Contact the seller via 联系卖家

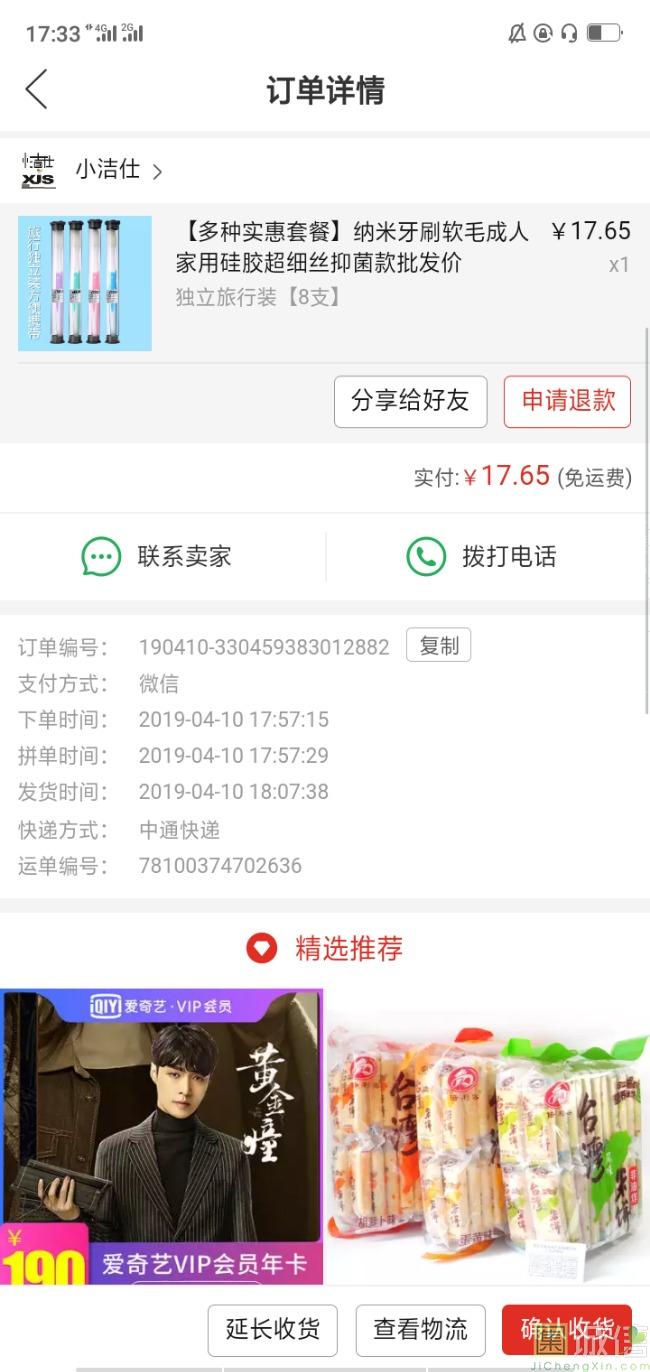[157, 557]
